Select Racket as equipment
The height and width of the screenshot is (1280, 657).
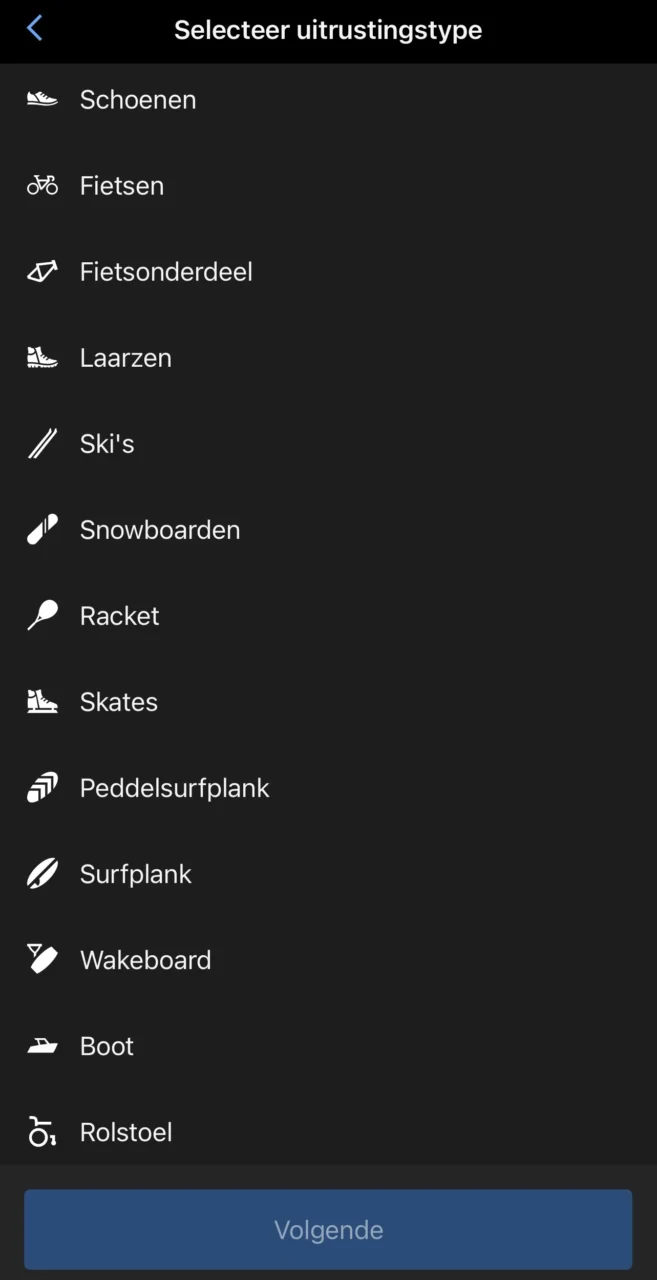(120, 616)
